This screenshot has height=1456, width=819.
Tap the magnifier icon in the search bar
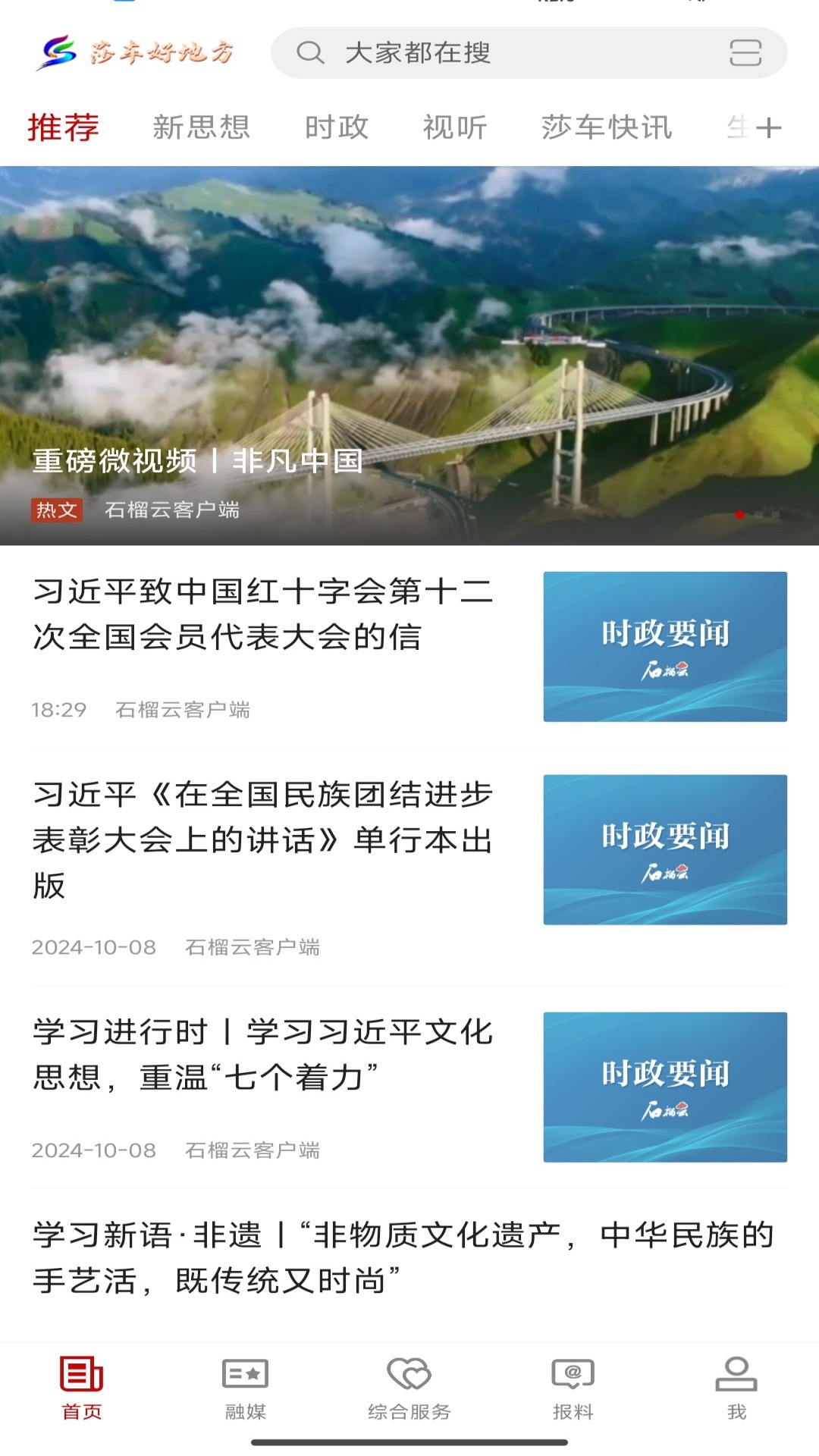pyautogui.click(x=309, y=53)
